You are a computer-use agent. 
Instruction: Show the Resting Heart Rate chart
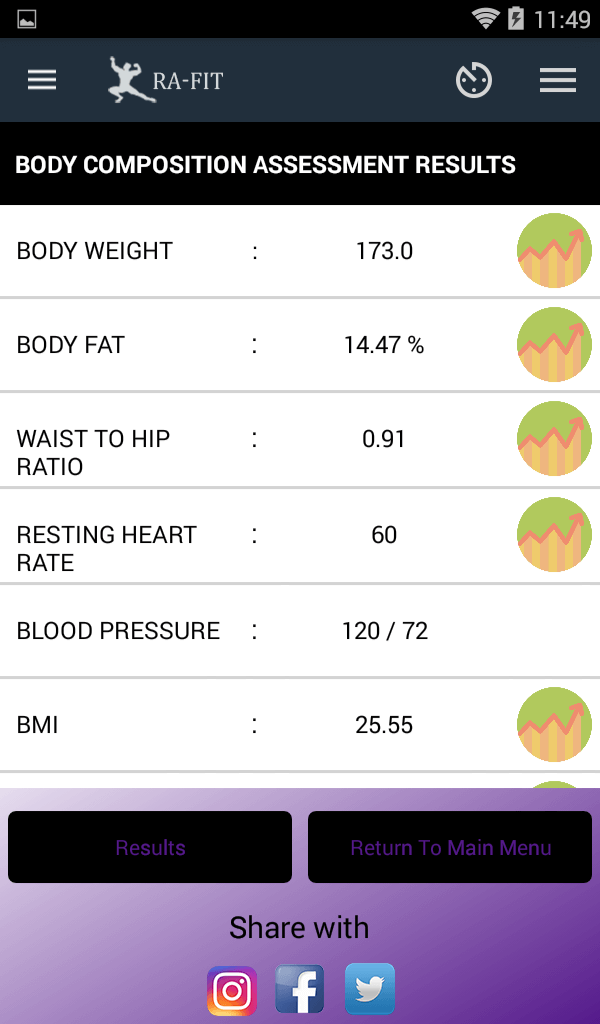554,535
